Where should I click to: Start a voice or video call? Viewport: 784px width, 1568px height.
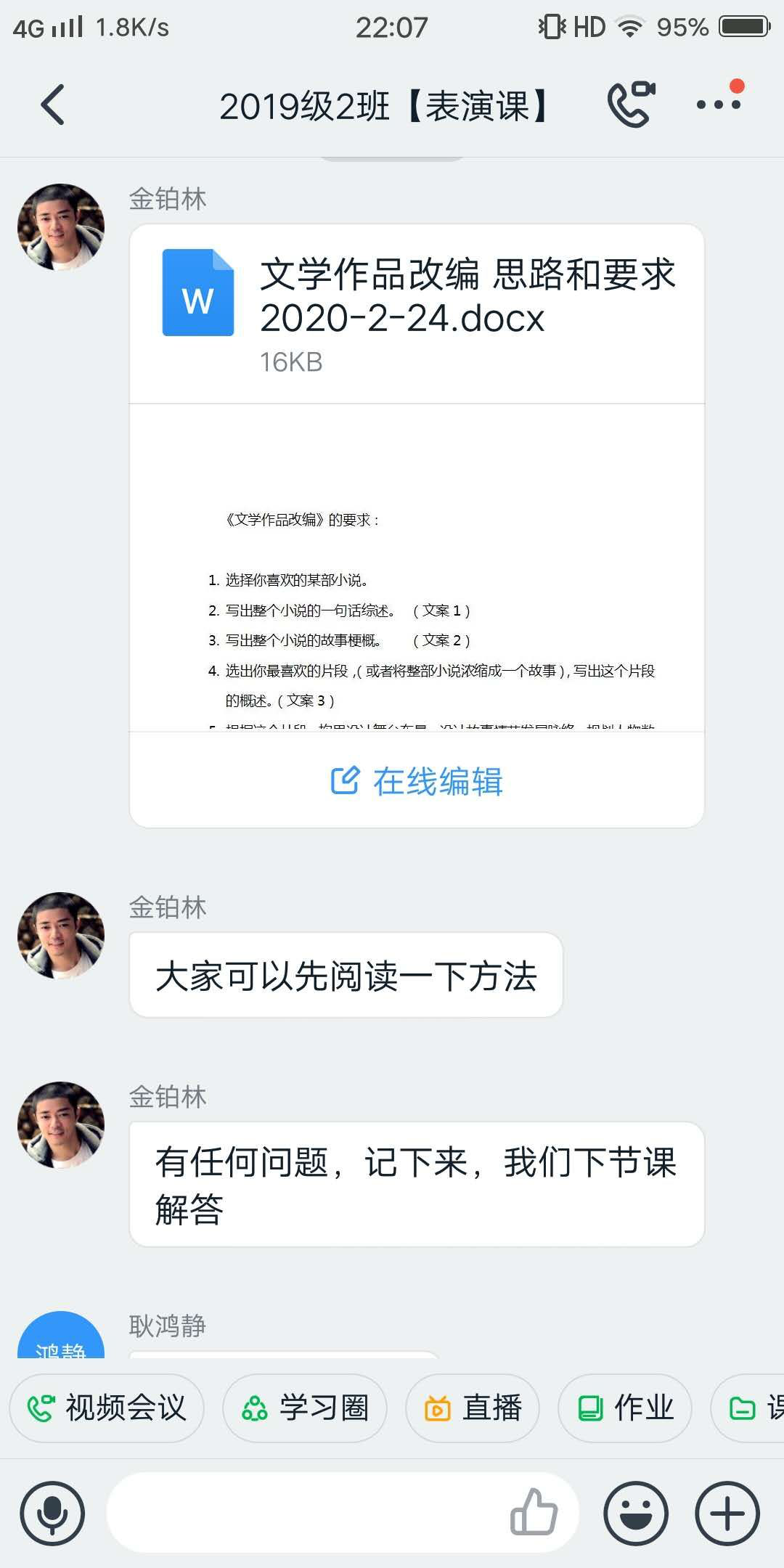(x=630, y=105)
